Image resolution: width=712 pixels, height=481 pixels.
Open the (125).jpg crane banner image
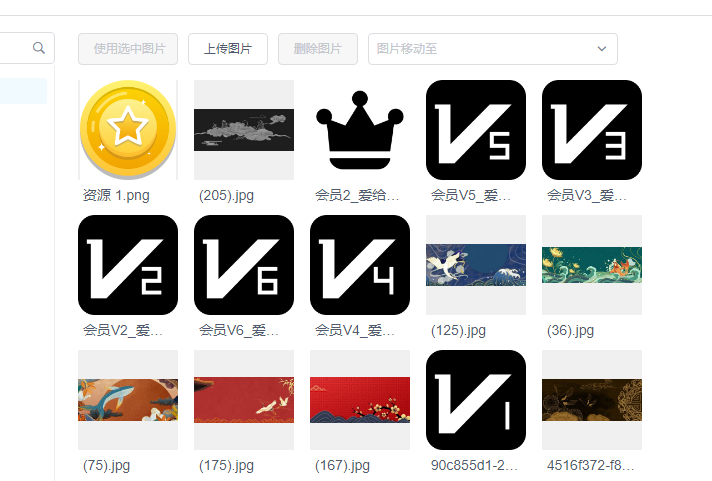tap(476, 265)
